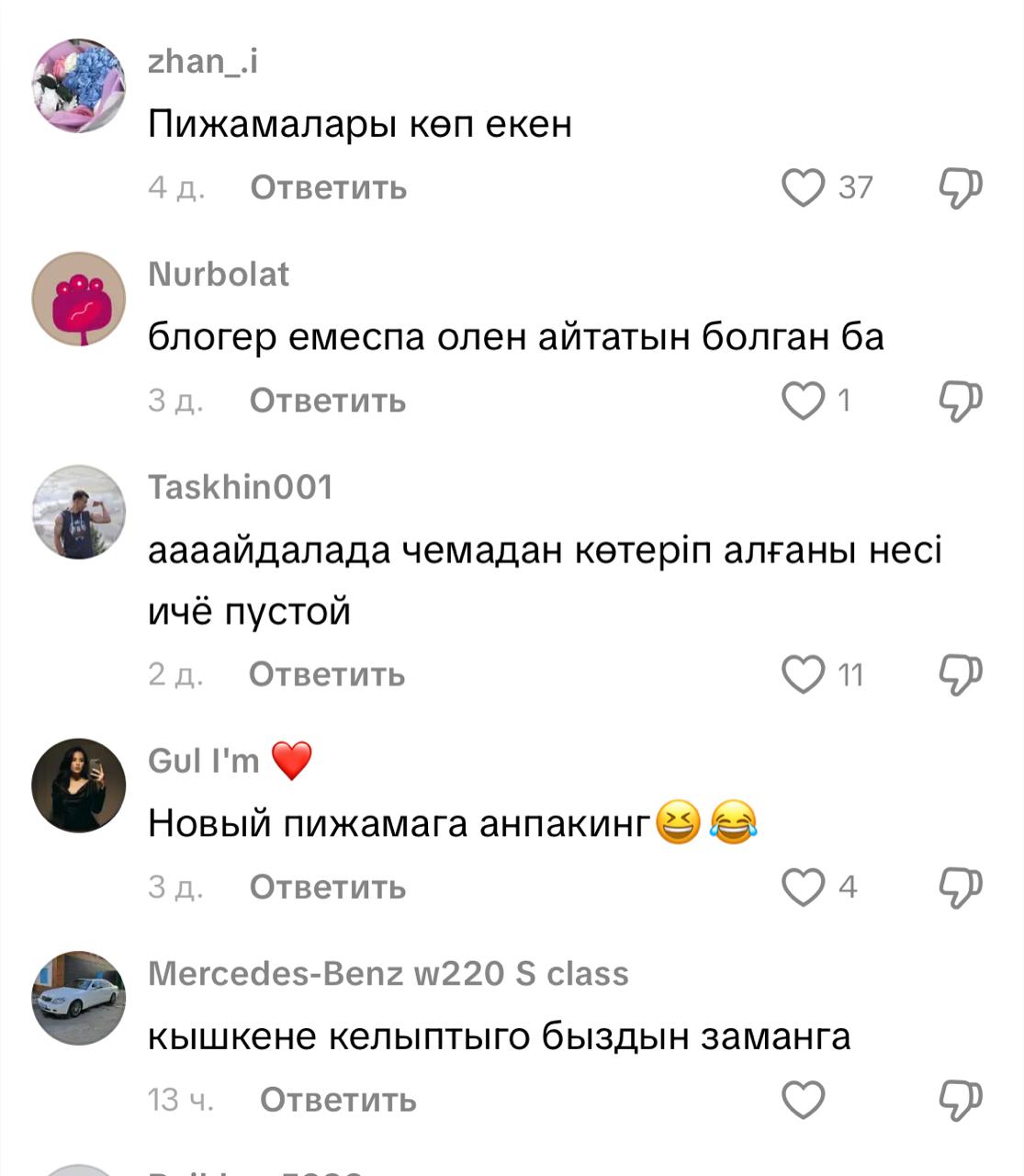
Task: Open Gul I'm's profile username
Action: (x=204, y=761)
